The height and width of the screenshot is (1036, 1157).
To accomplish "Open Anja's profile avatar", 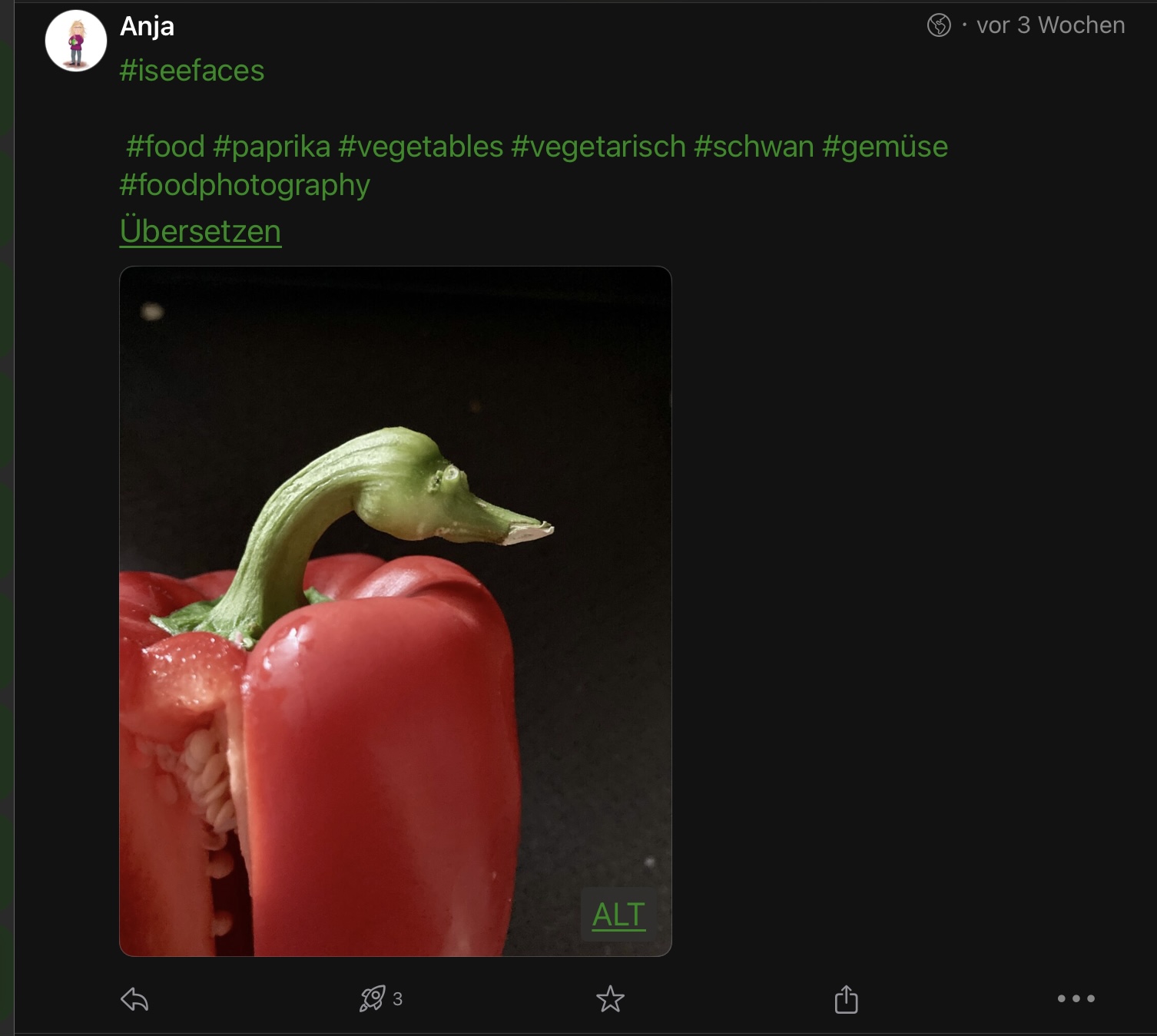I will pos(75,41).
